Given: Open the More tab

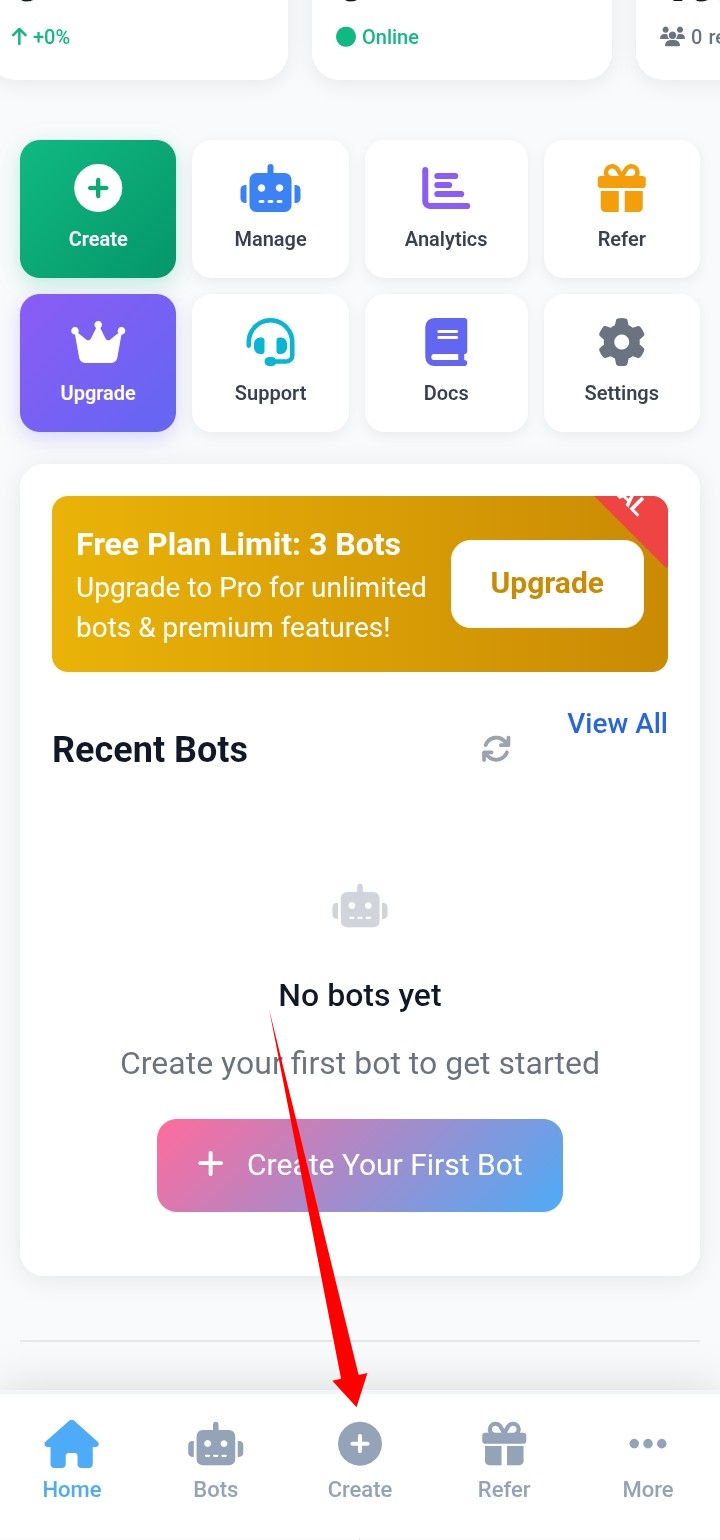Looking at the screenshot, I should coord(648,1462).
